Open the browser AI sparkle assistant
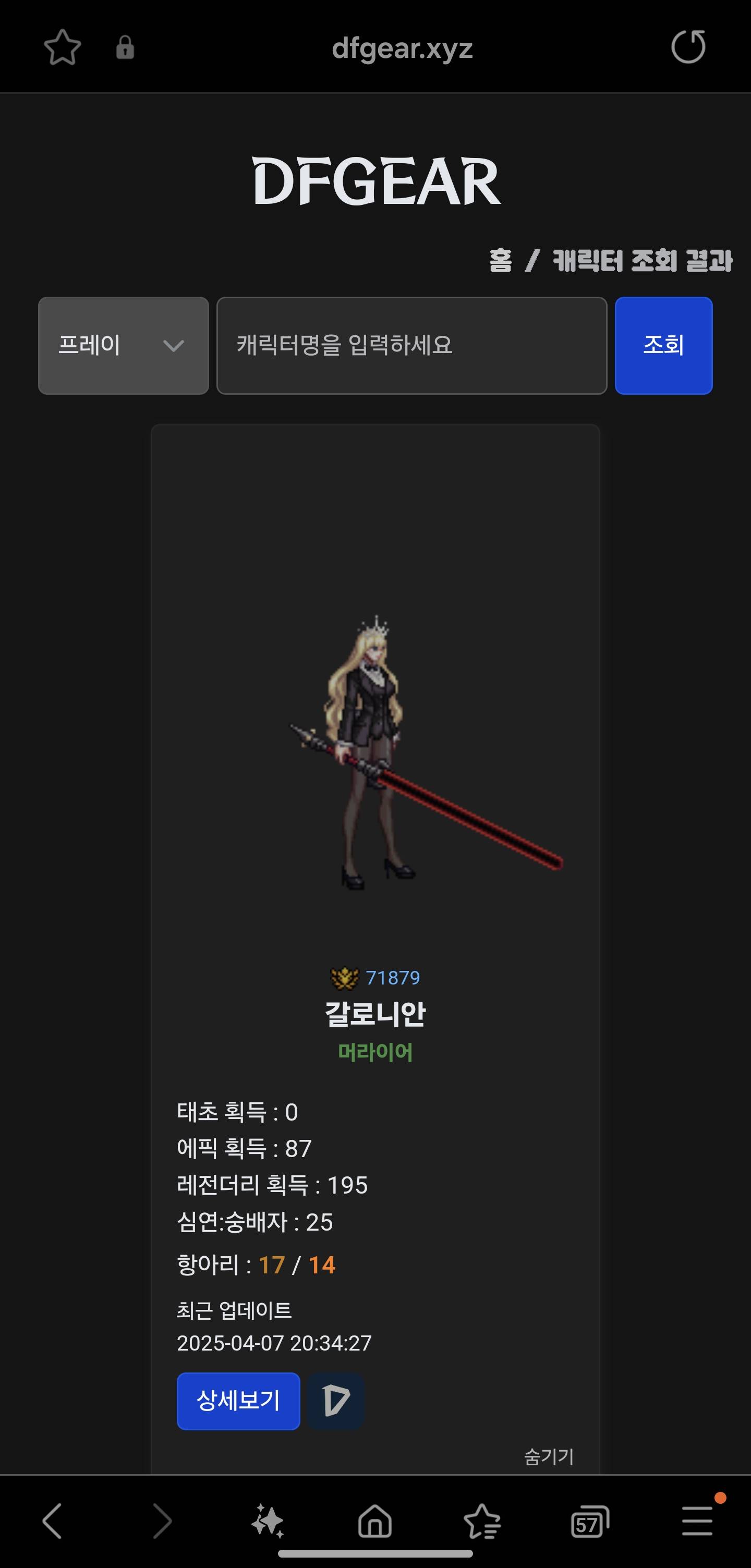The image size is (751, 1568). tap(268, 1520)
